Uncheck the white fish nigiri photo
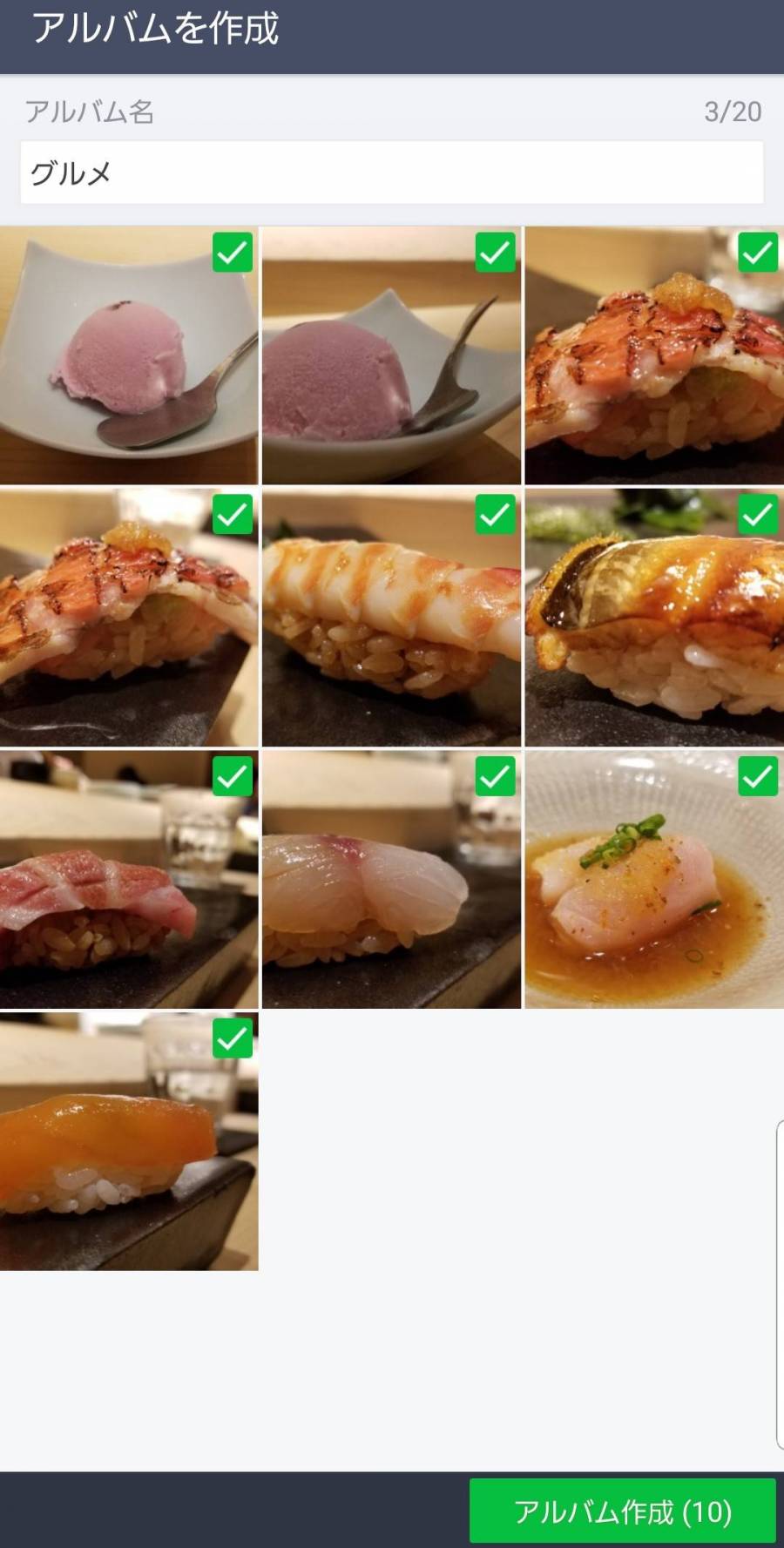The width and height of the screenshot is (784, 1548). [x=495, y=776]
